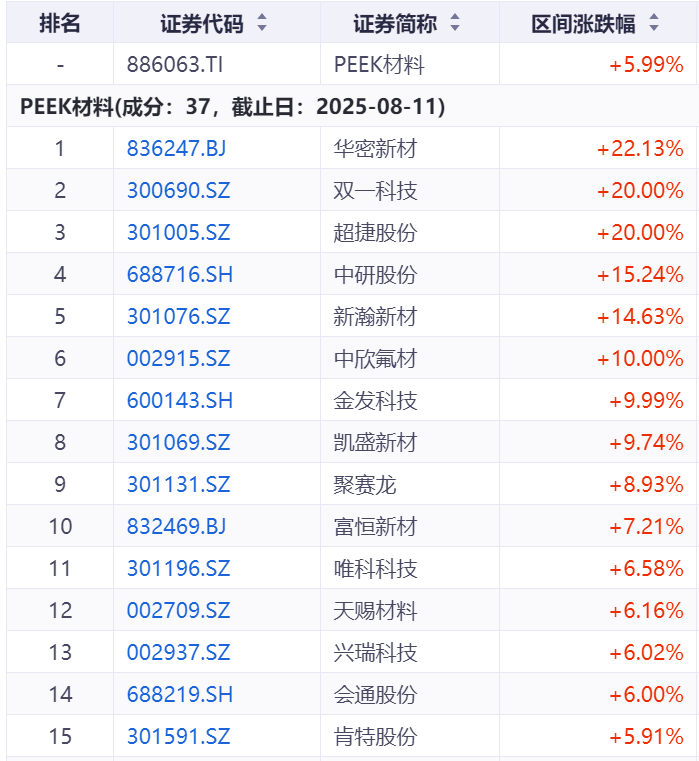Open stock code 836247.BJ

(x=177, y=149)
